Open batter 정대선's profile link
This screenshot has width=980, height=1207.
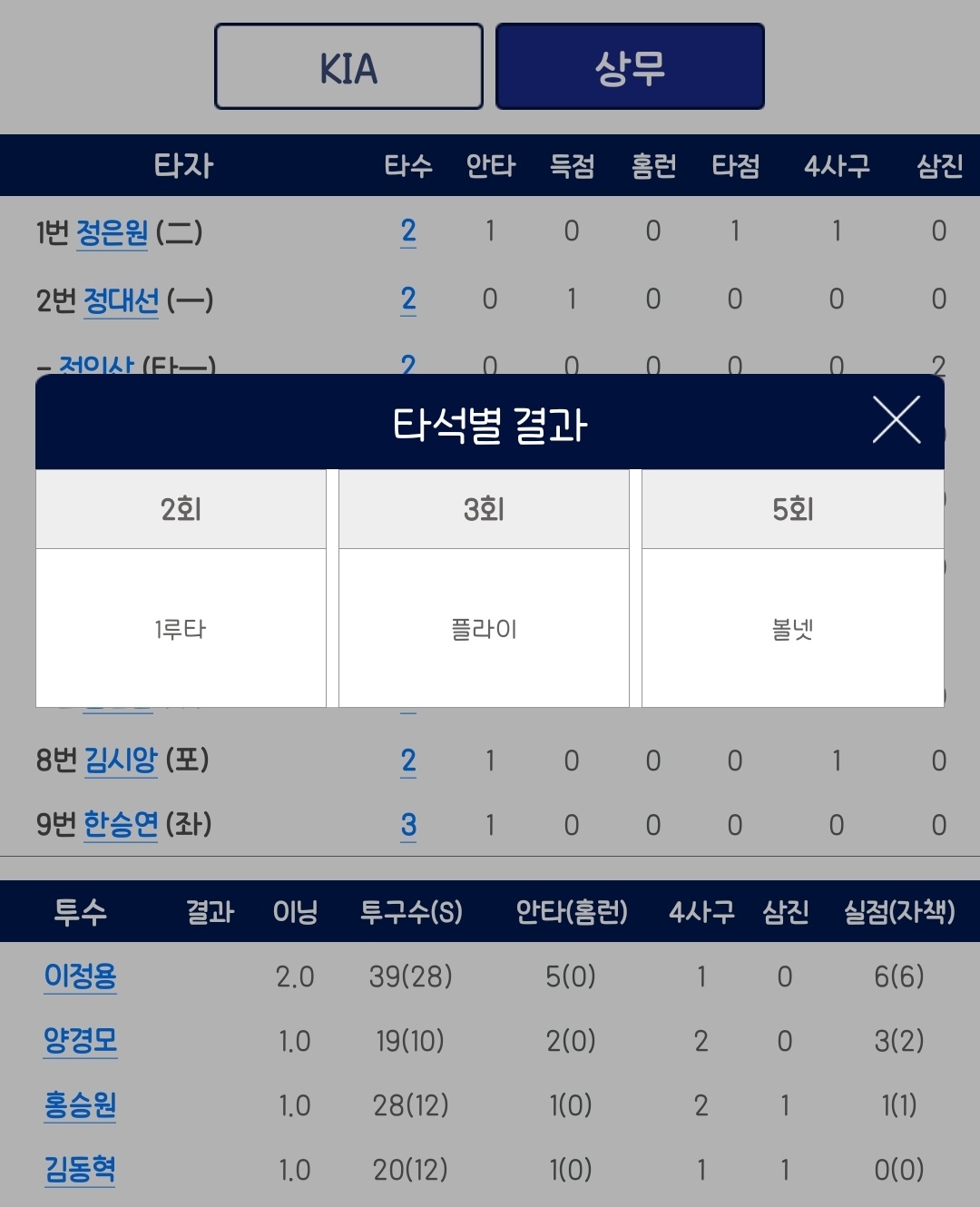tap(121, 300)
